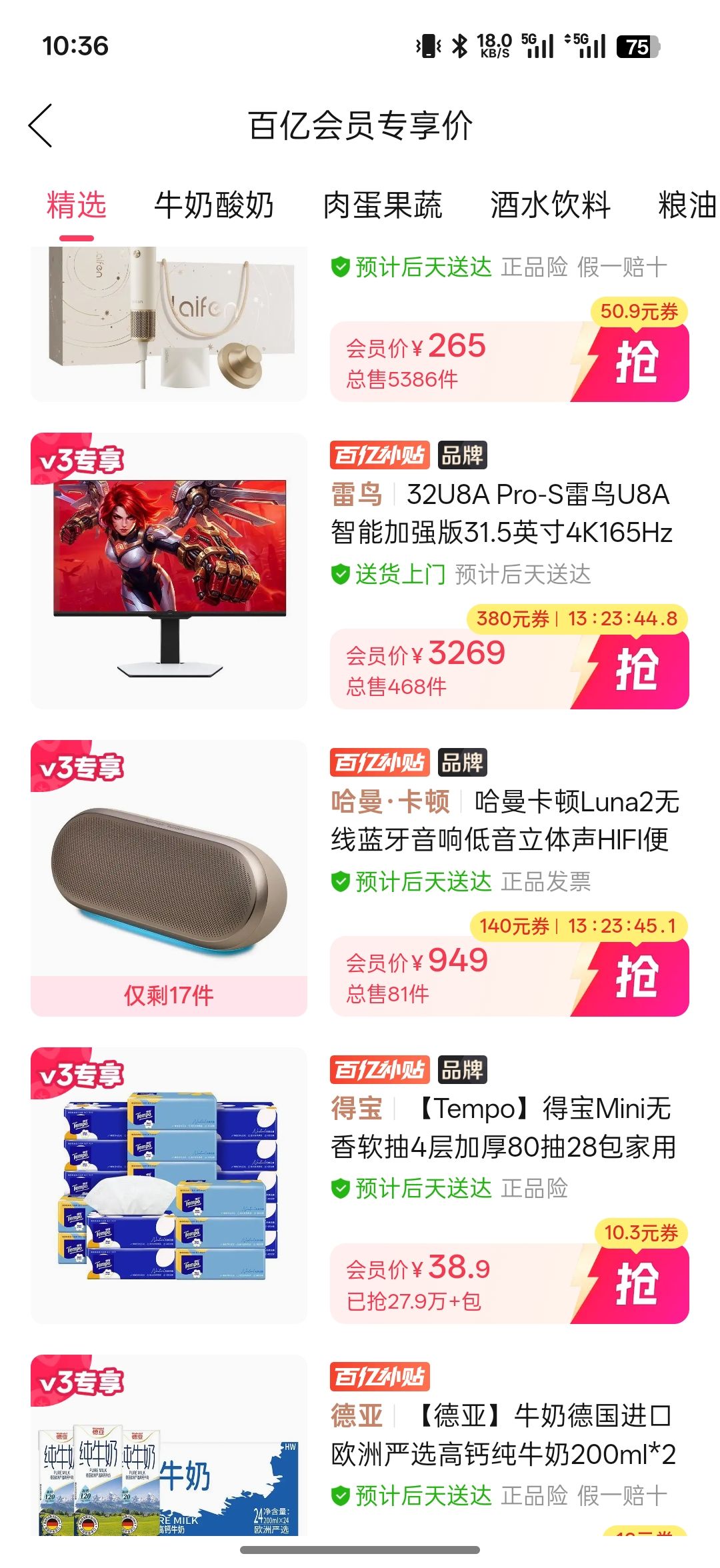Switch to the 牛奶酸奶 tab

(214, 205)
